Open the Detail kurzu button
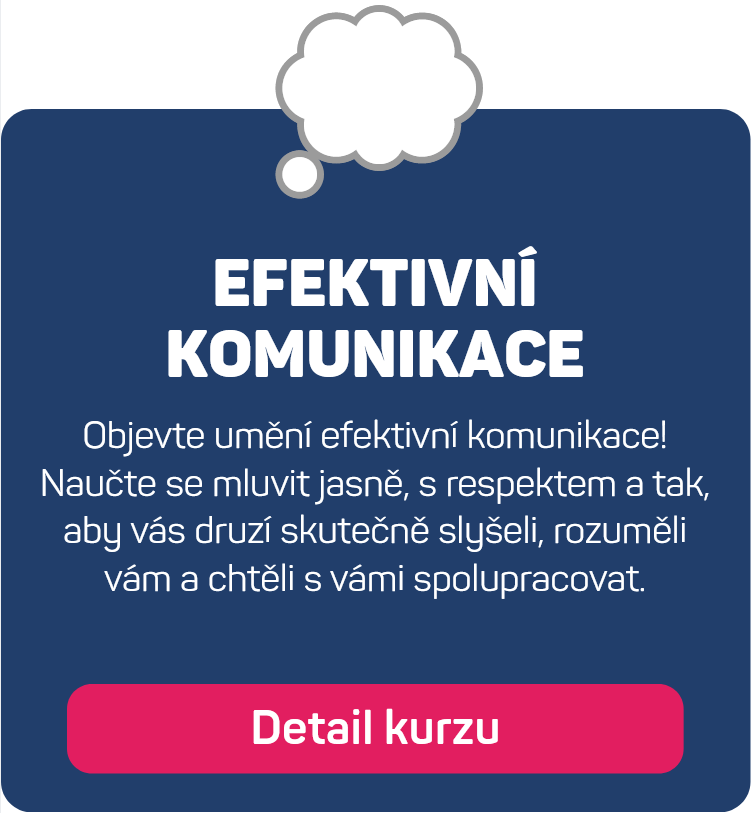Screen dimensions: 751x813 point(375,728)
